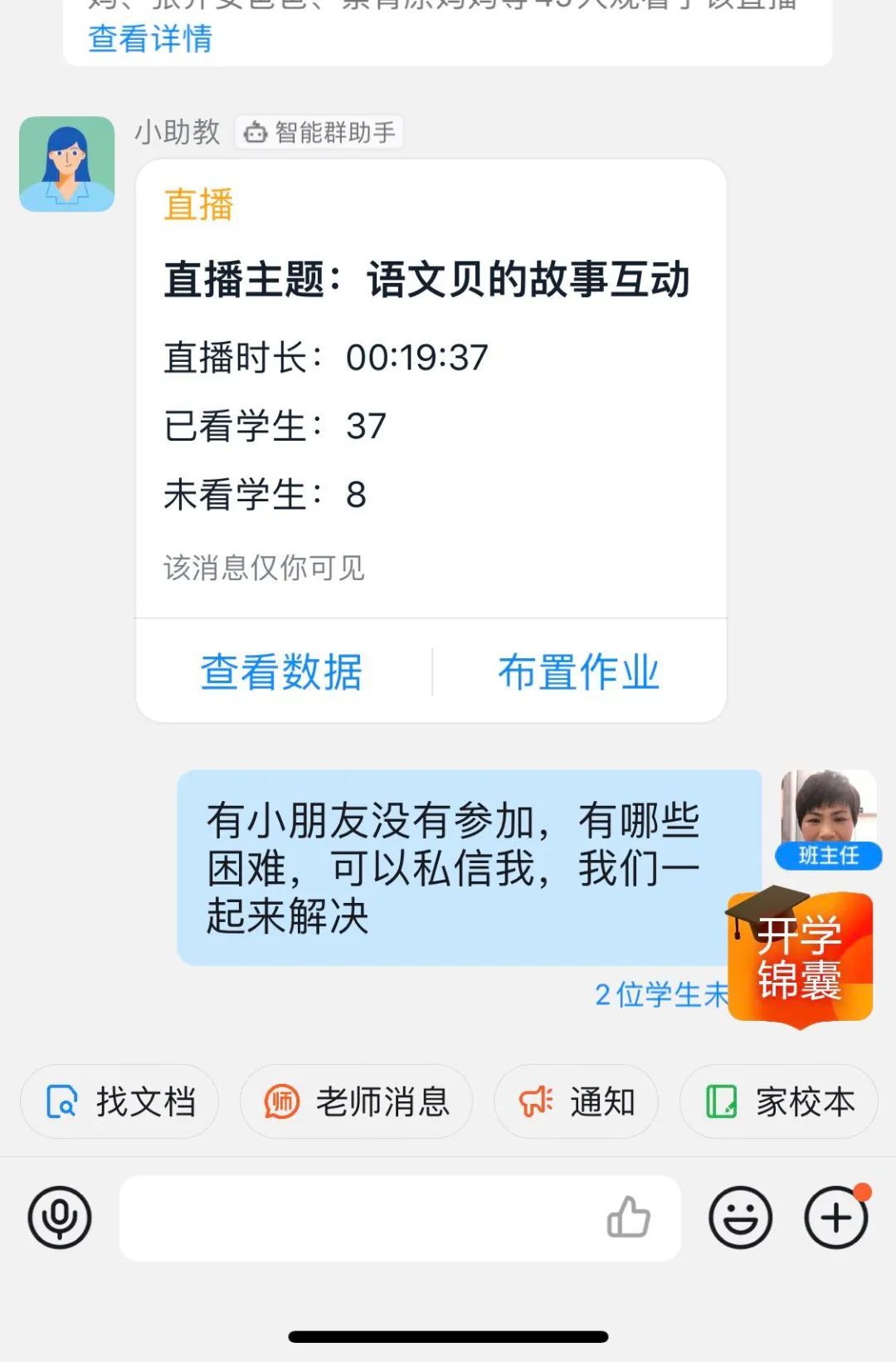The image size is (896, 1362).
Task: Switch to voice input microphone
Action: 60,1218
